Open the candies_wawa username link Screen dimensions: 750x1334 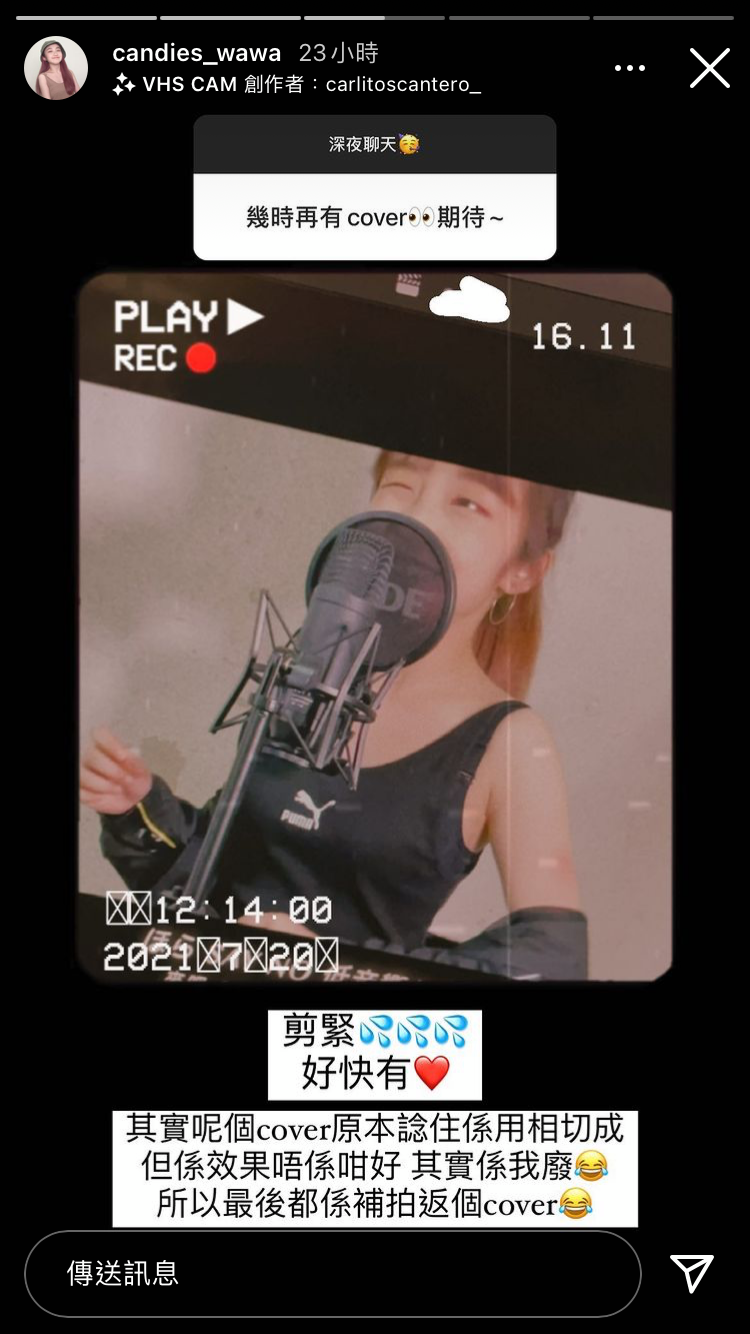[x=196, y=53]
